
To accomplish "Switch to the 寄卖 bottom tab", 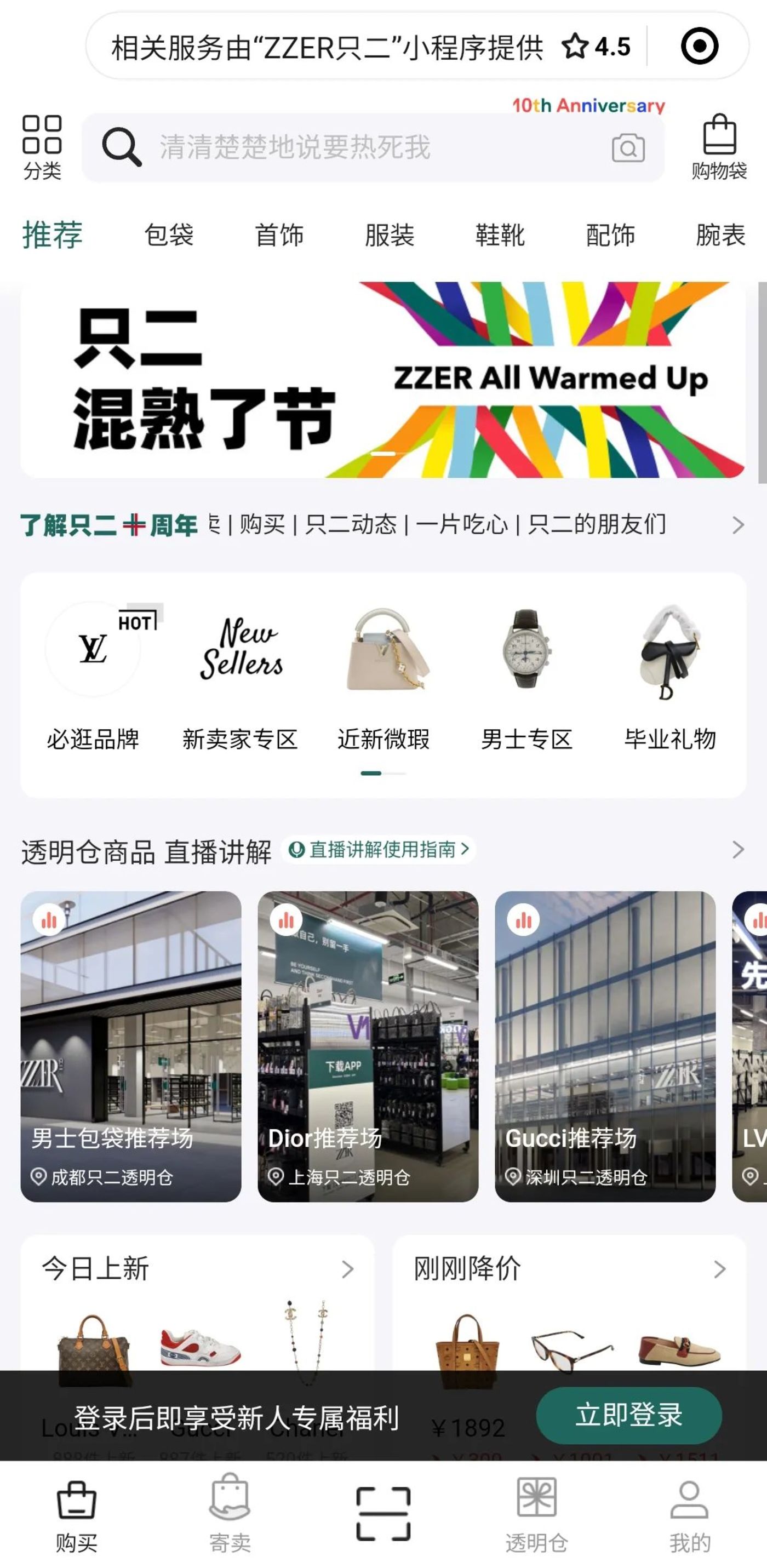I will coord(230,1513).
